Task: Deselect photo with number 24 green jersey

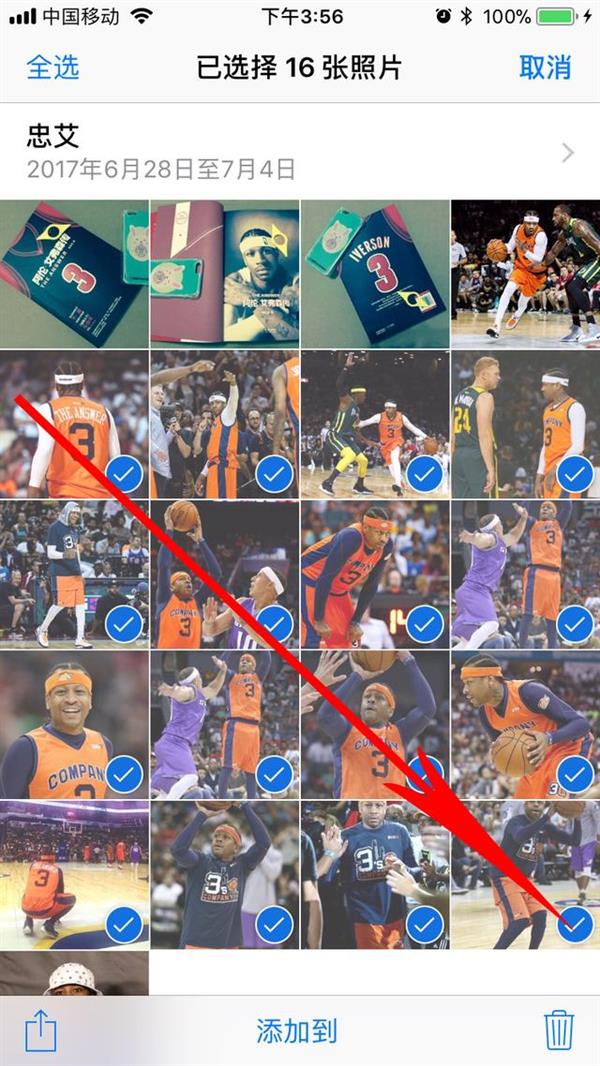Action: [524, 424]
